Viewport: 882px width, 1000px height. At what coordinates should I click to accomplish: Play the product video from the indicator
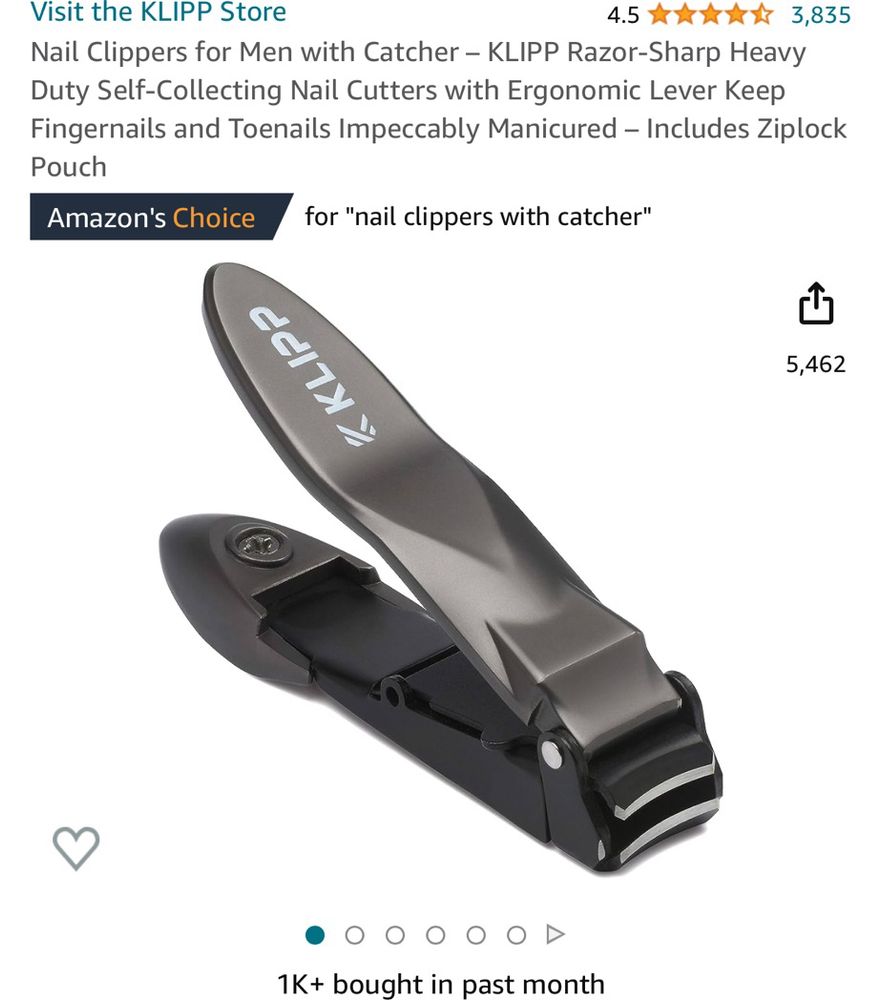555,934
